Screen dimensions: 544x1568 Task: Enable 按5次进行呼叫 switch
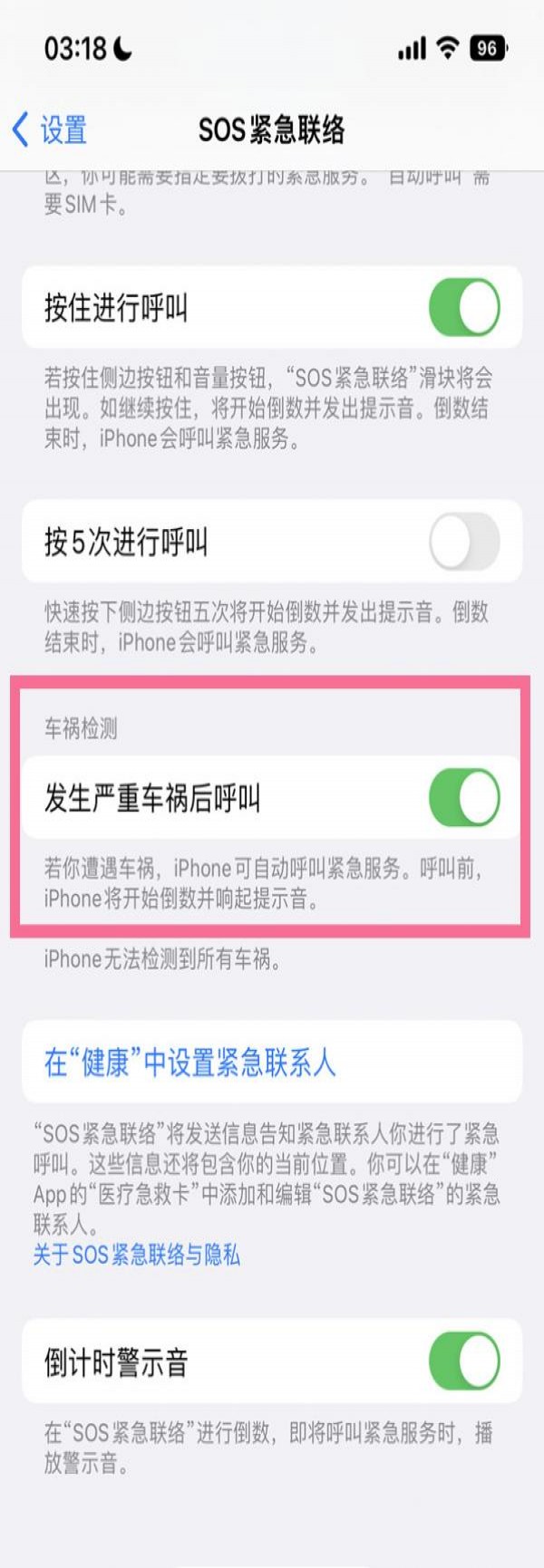pos(463,542)
